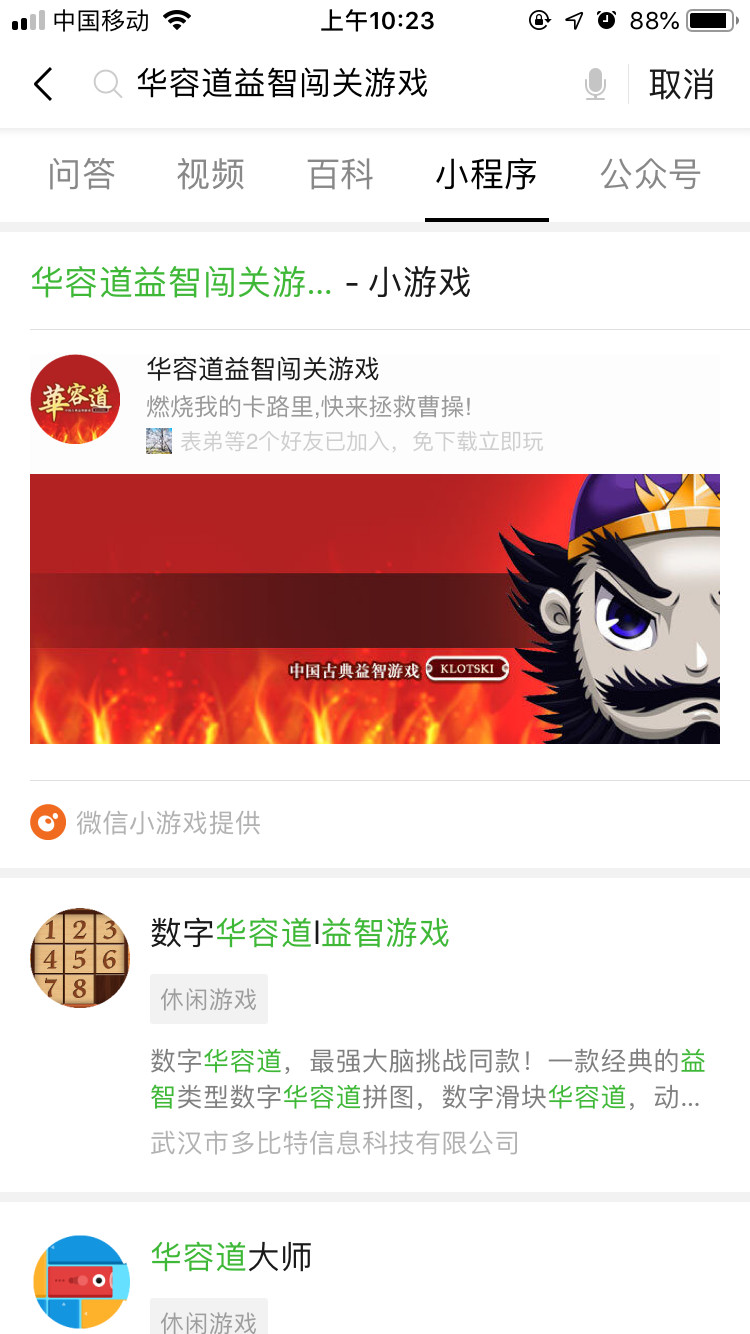Viewport: 750px width, 1334px height.
Task: Open the KLOTSKI game banner
Action: tap(375, 608)
